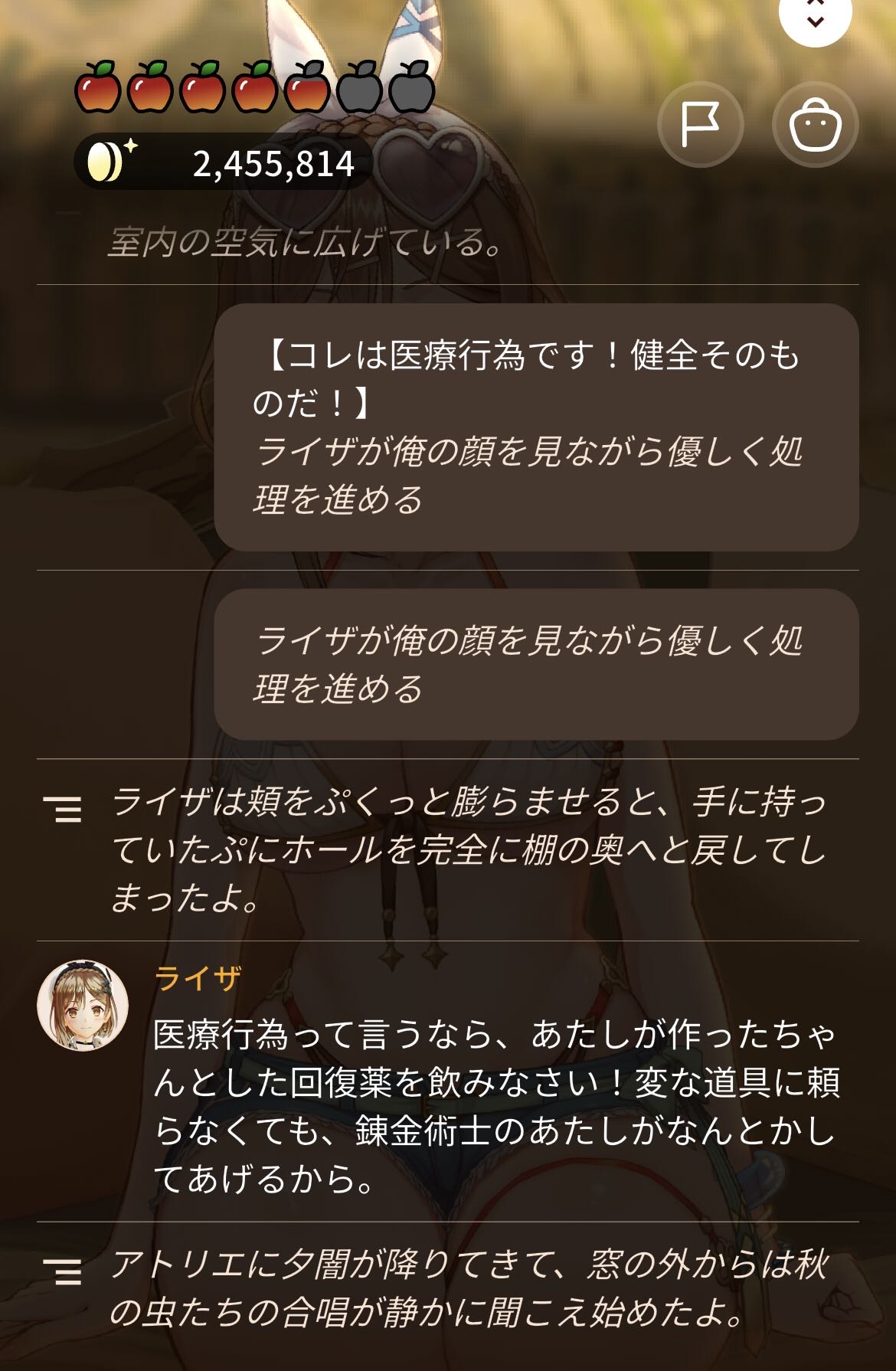Tap the narration icon beside ライザは頬をぷくっと
Screen dimensions: 896x1371
(63, 809)
